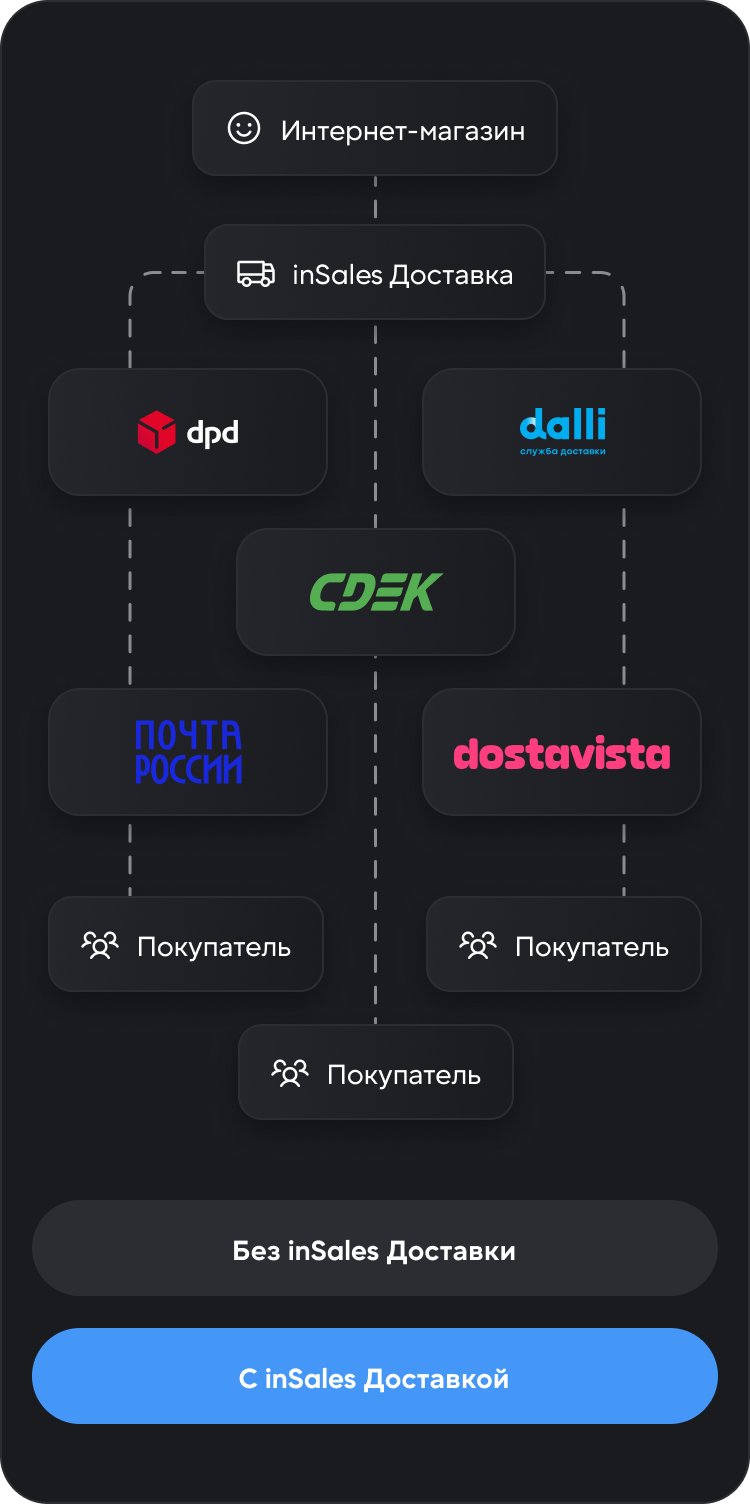Click the people icon on the left Покупатель card

coord(100,943)
